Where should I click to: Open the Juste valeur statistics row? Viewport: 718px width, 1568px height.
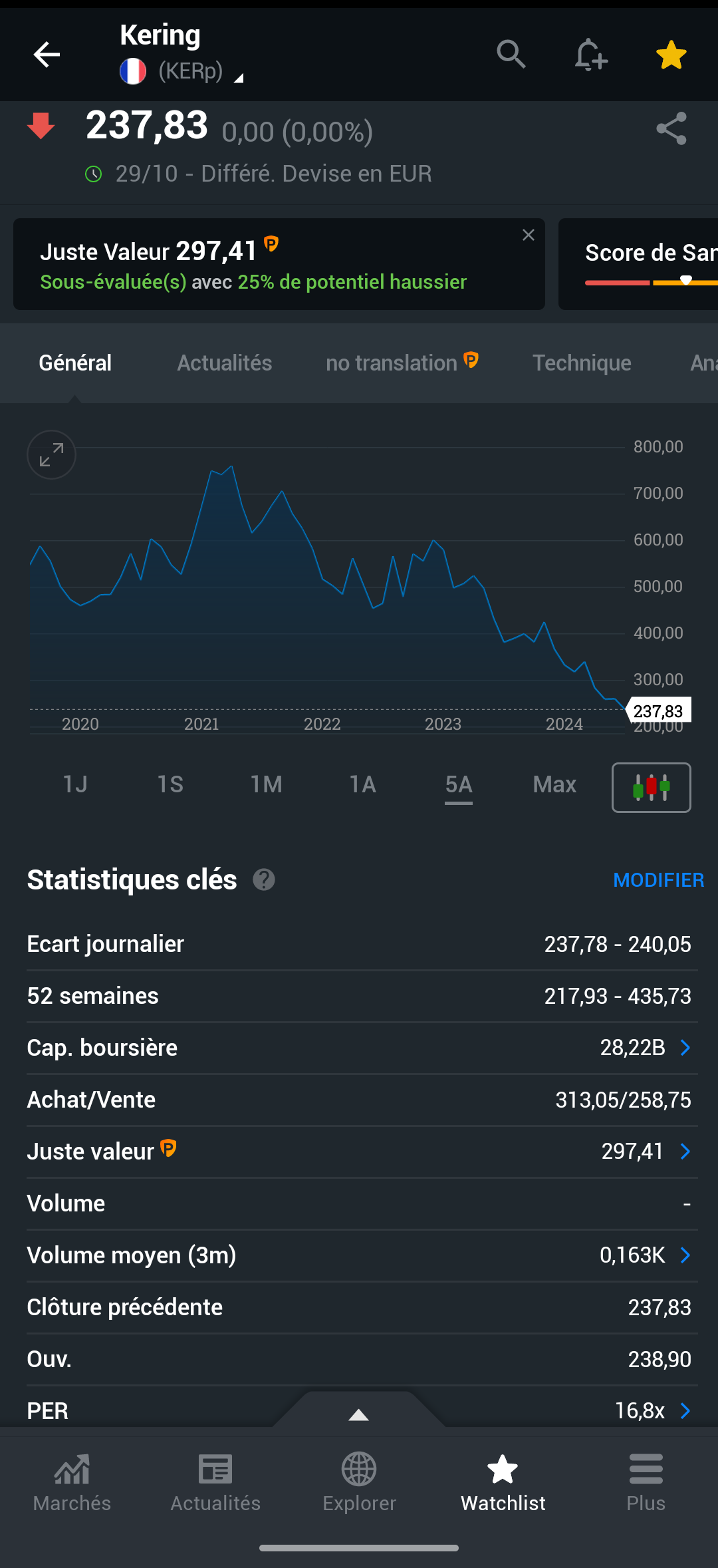coord(685,1152)
